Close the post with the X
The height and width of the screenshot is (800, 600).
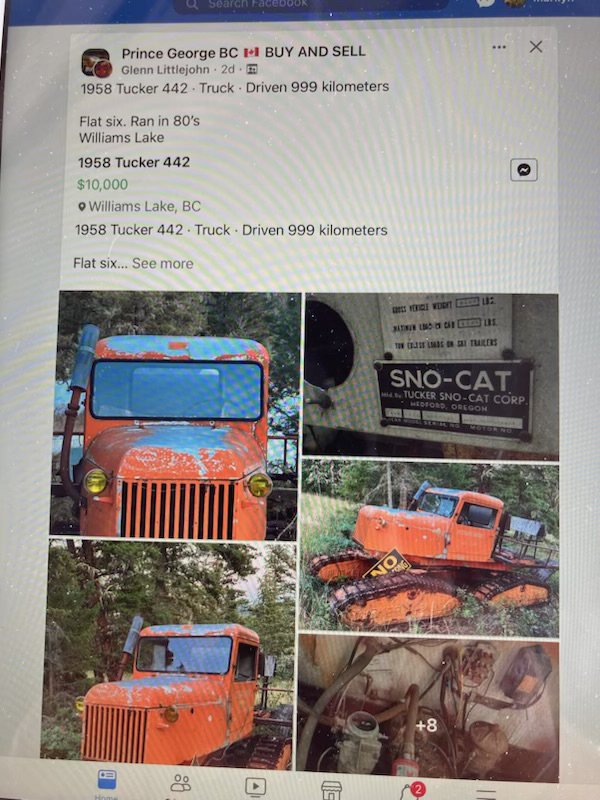coord(536,47)
